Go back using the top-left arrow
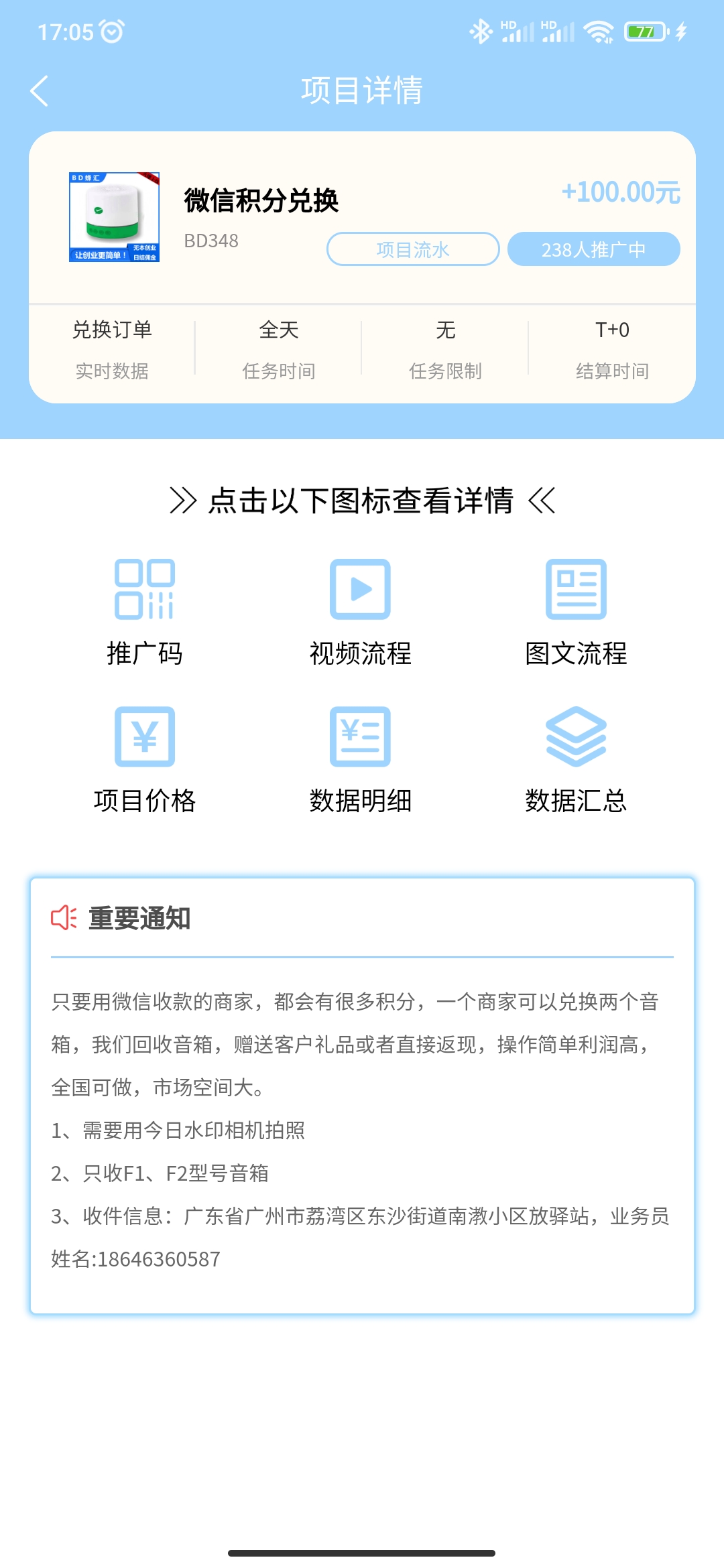The width and height of the screenshot is (724, 1568). pos(40,90)
